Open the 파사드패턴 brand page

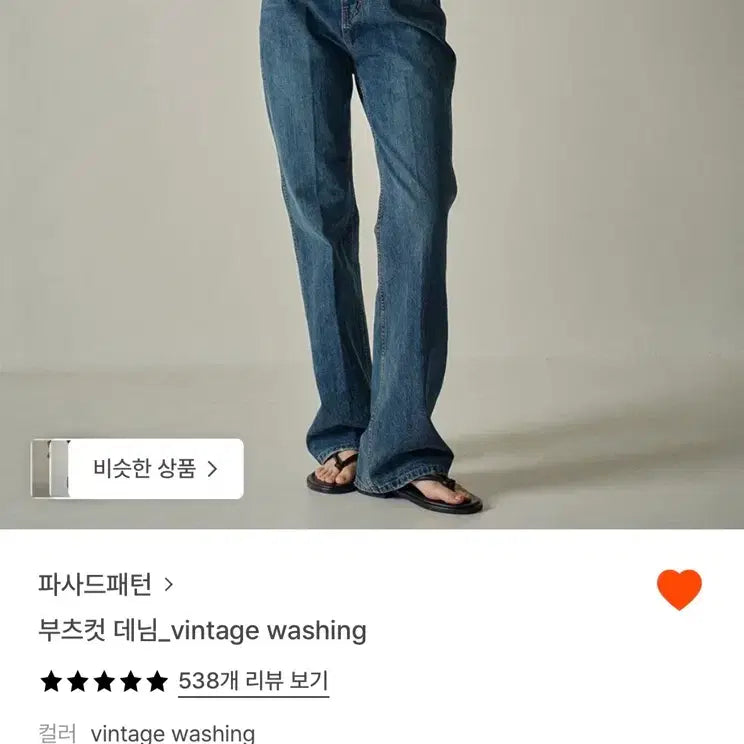click(x=106, y=584)
